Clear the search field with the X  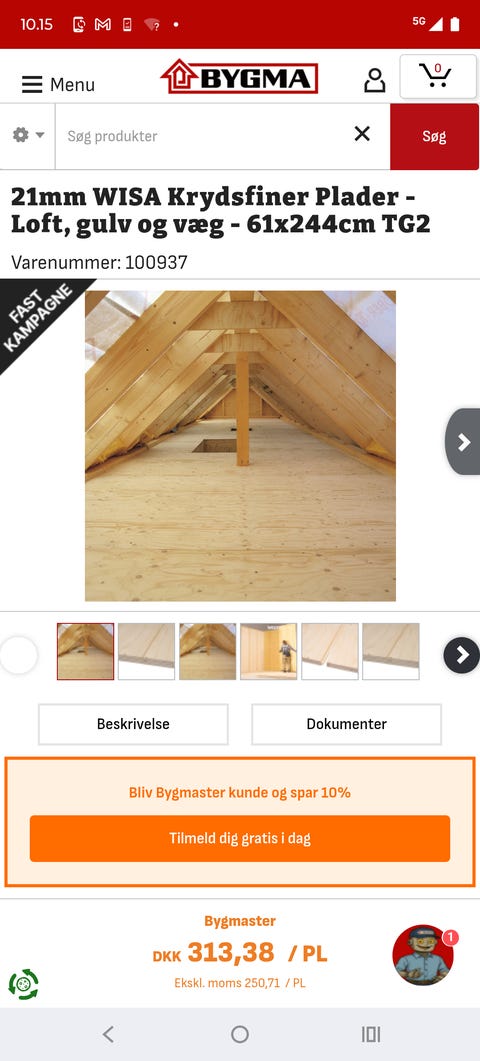coord(362,134)
